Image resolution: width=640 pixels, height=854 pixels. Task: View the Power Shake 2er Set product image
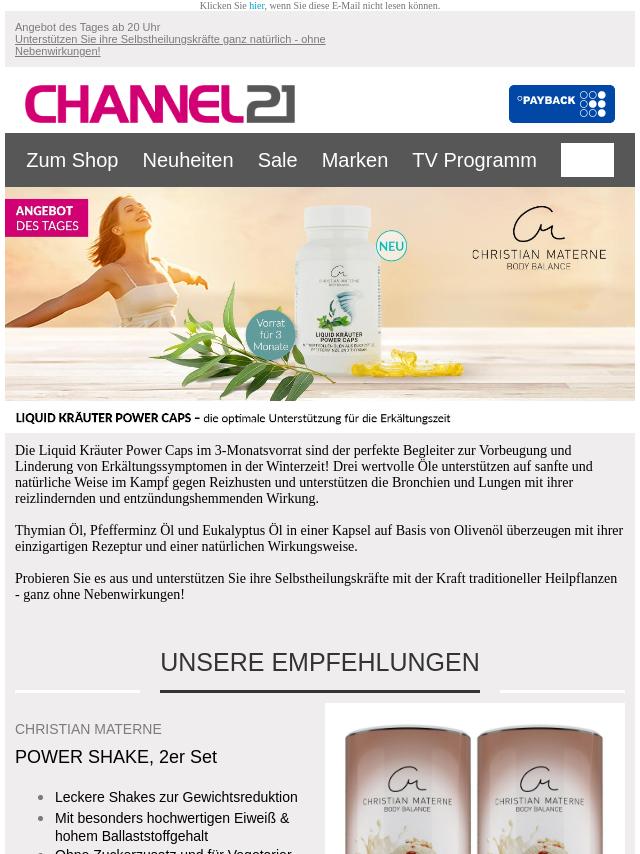coord(475,780)
